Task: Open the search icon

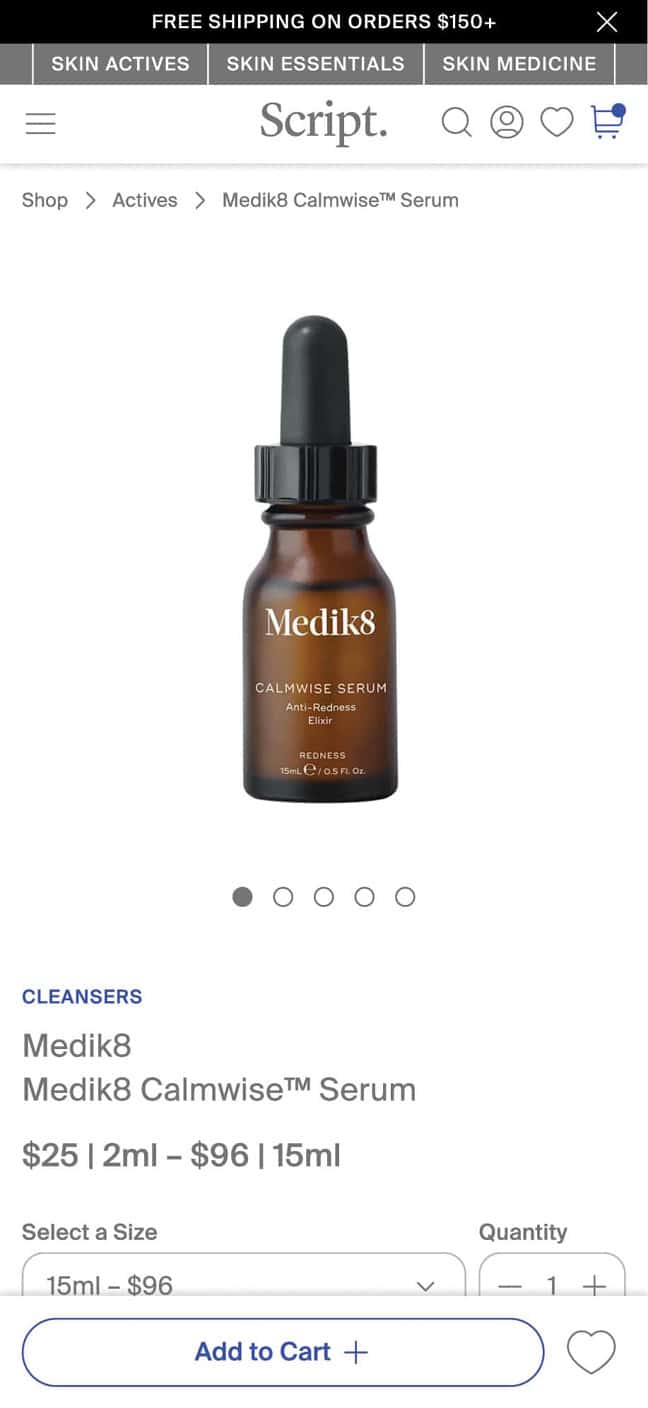Action: point(456,123)
